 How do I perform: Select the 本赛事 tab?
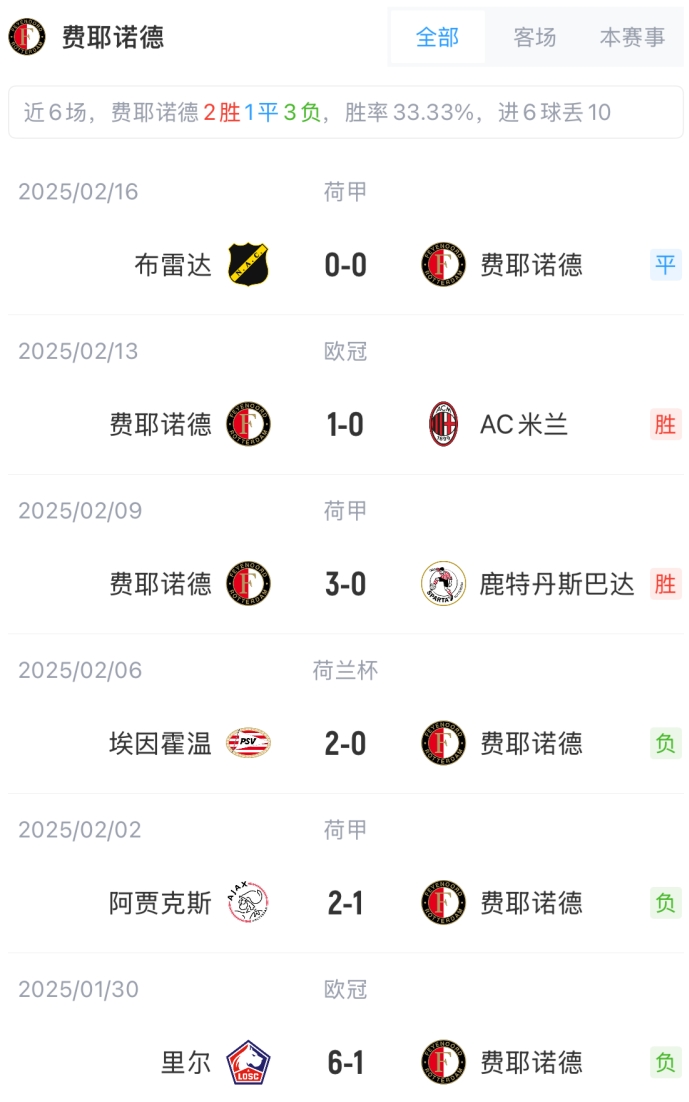(x=632, y=38)
